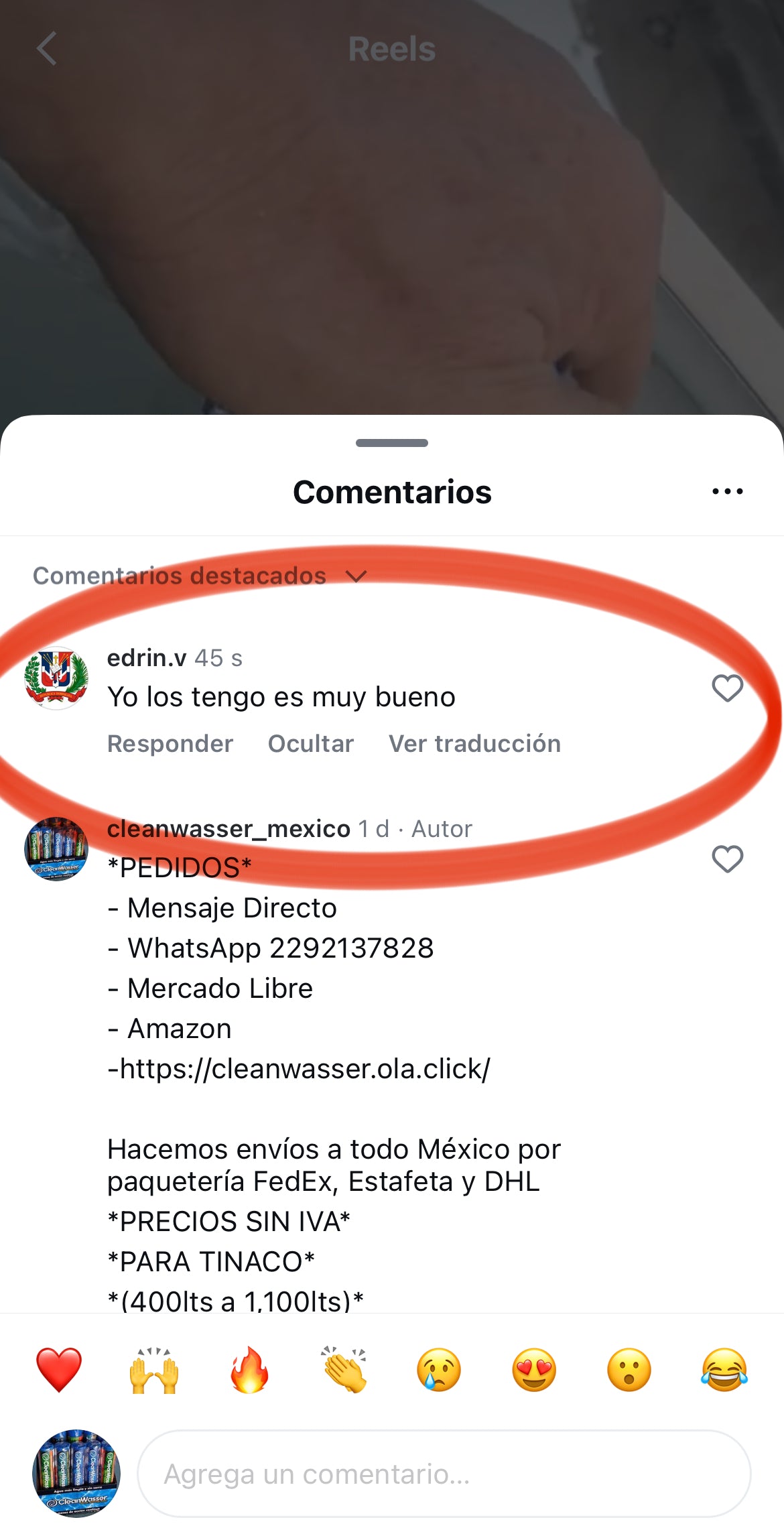Insert the heart eyes emoji
This screenshot has height=1534, width=784.
534,1370
